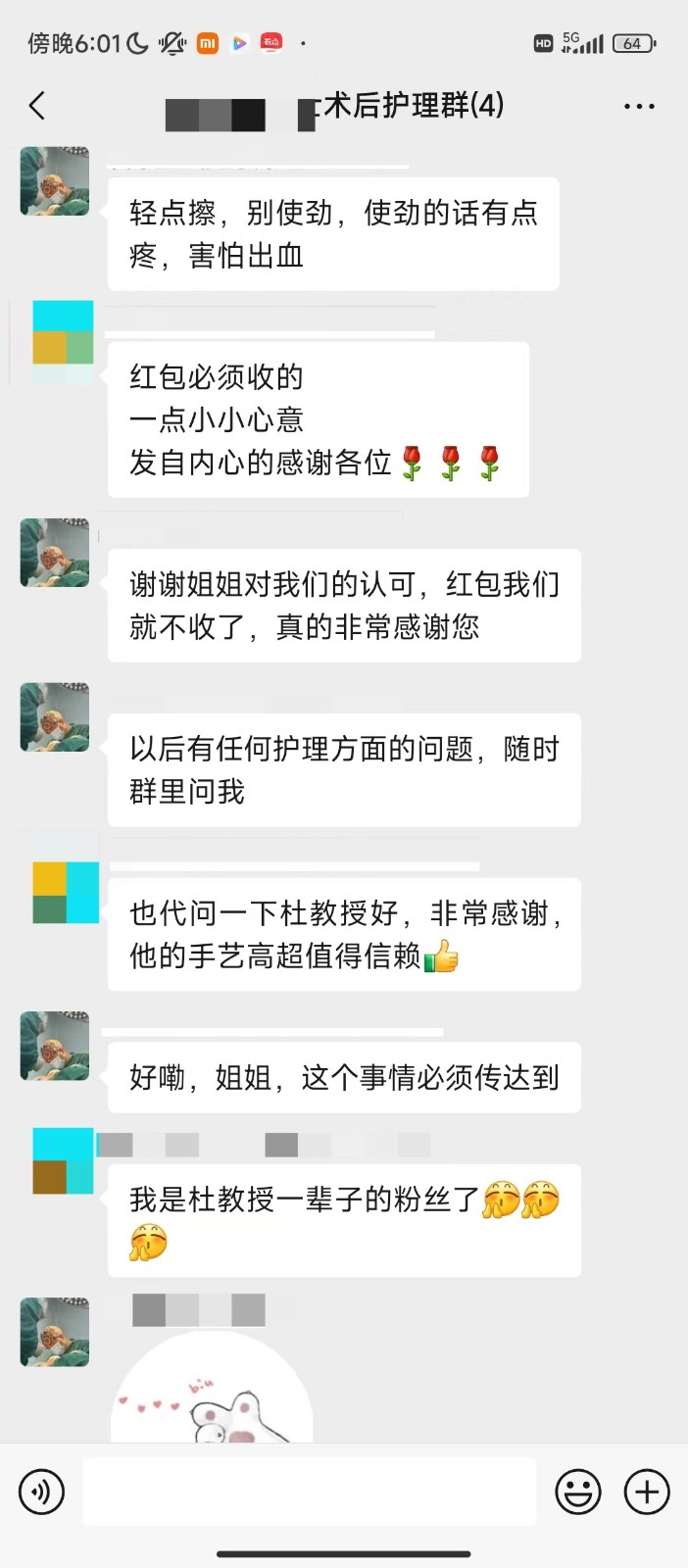This screenshot has width=688, height=1568.
Task: Switch to voice message input
Action: (x=41, y=1493)
